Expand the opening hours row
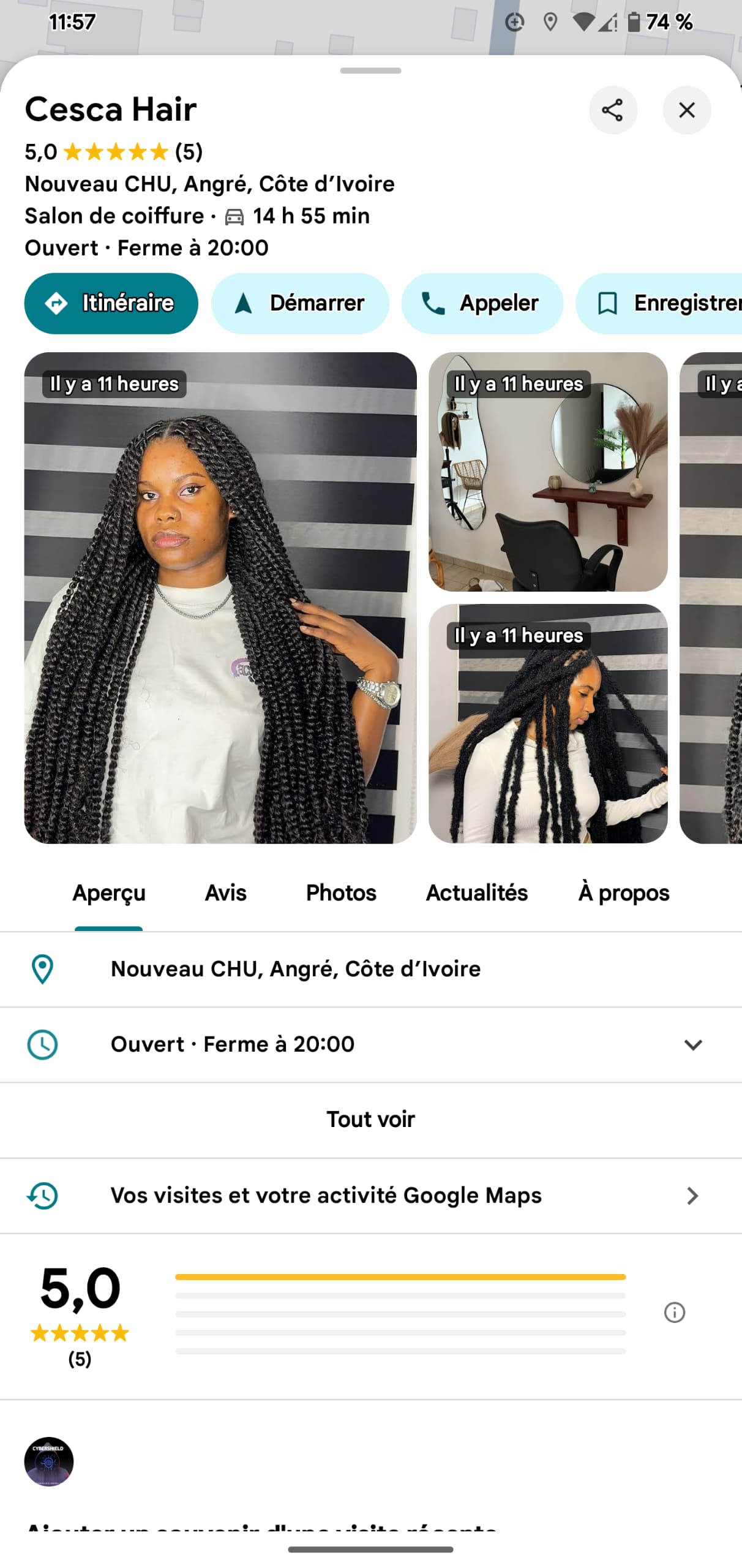Screen dimensions: 742x1568 [x=692, y=1044]
